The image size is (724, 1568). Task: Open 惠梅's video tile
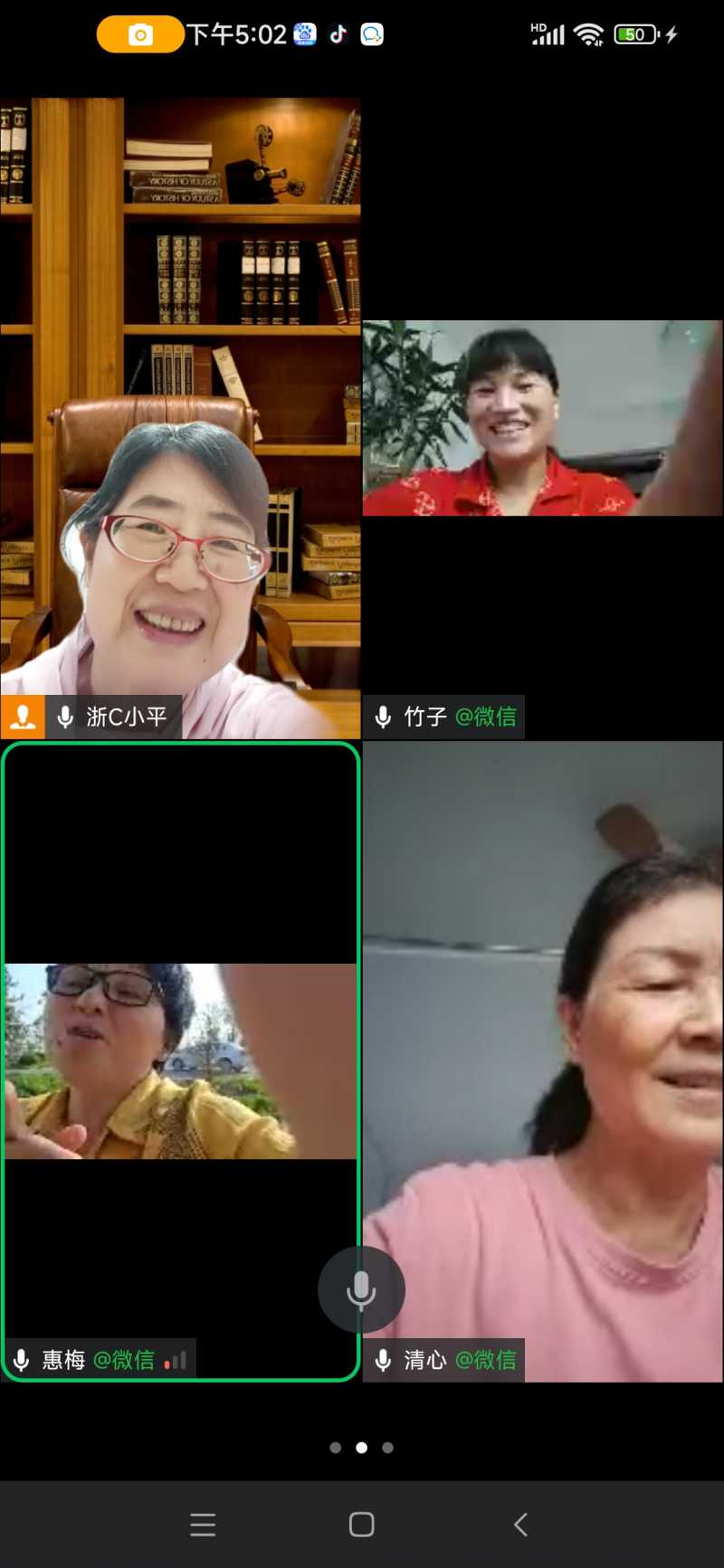click(x=180, y=1060)
